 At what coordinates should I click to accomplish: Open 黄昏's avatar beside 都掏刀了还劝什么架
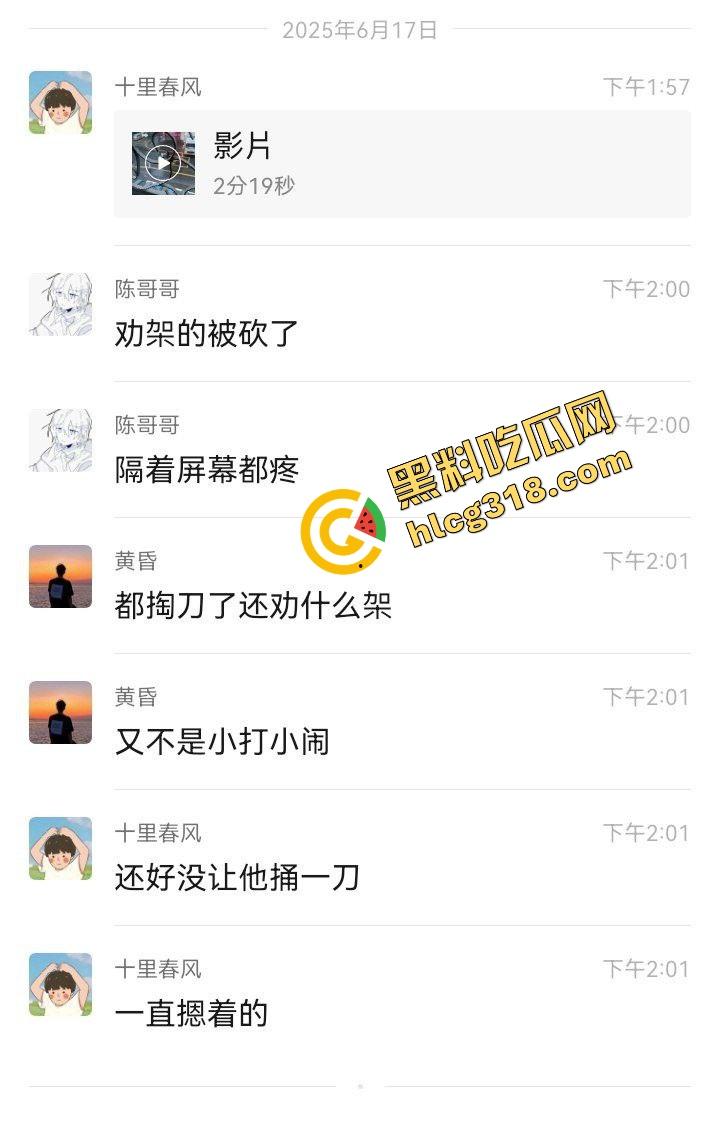pos(60,576)
